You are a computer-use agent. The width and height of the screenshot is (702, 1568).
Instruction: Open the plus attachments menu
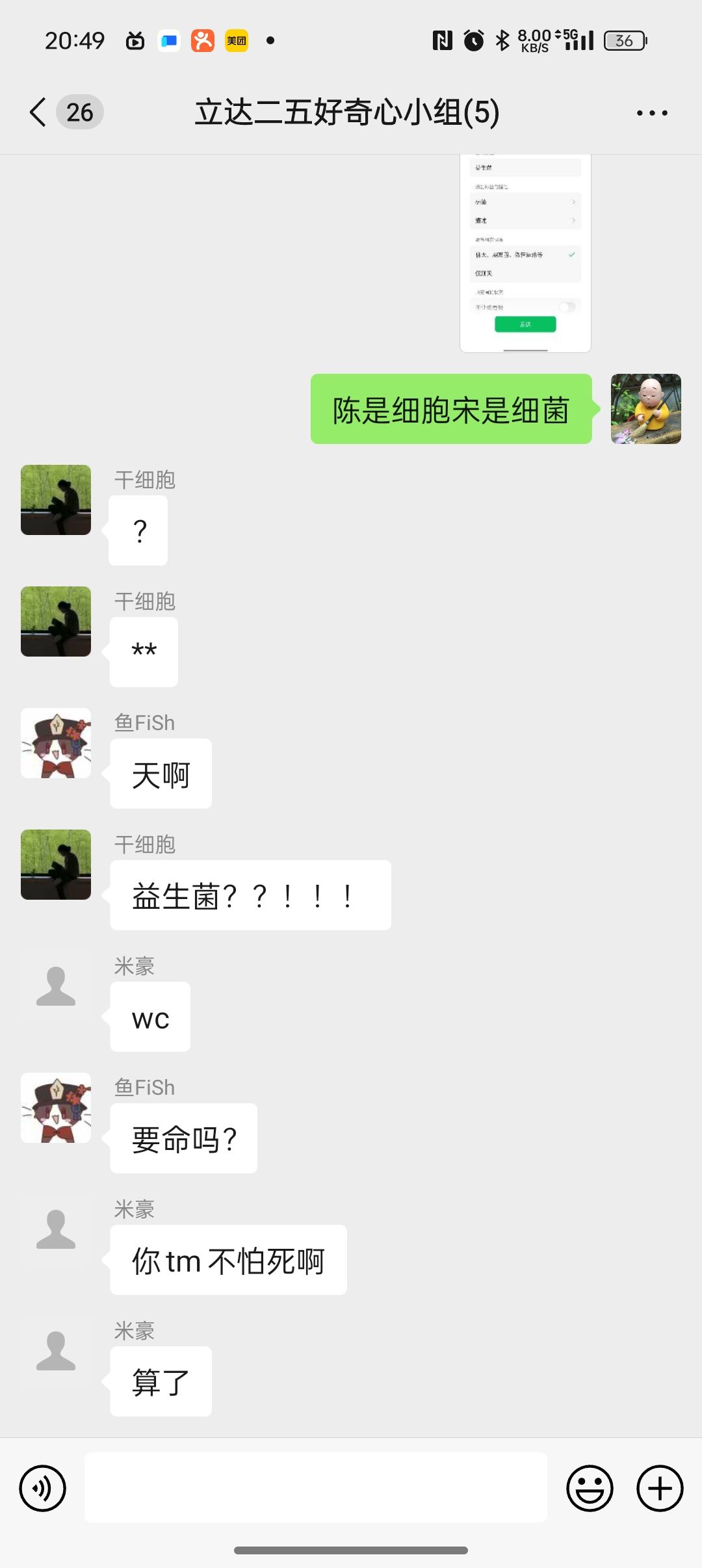coord(659,1488)
